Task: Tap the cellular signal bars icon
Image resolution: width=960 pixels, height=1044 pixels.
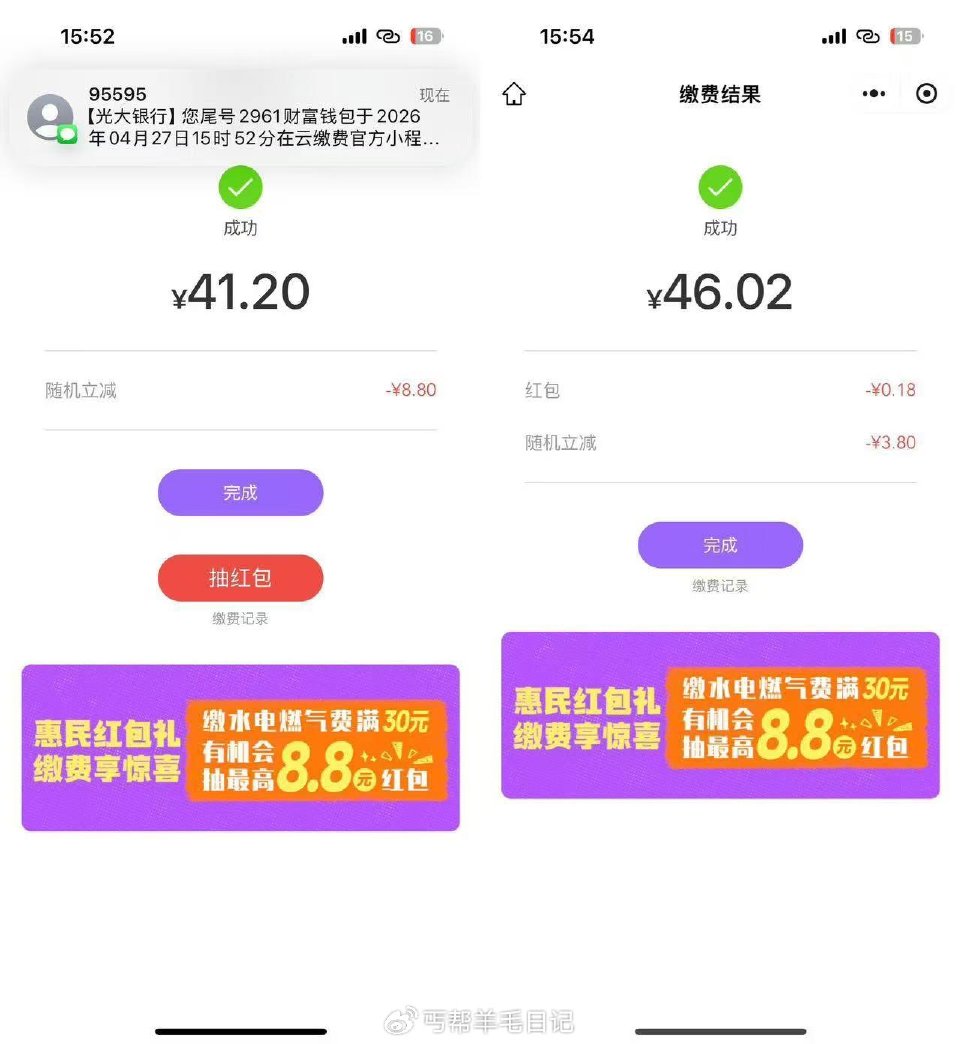Action: click(x=353, y=36)
